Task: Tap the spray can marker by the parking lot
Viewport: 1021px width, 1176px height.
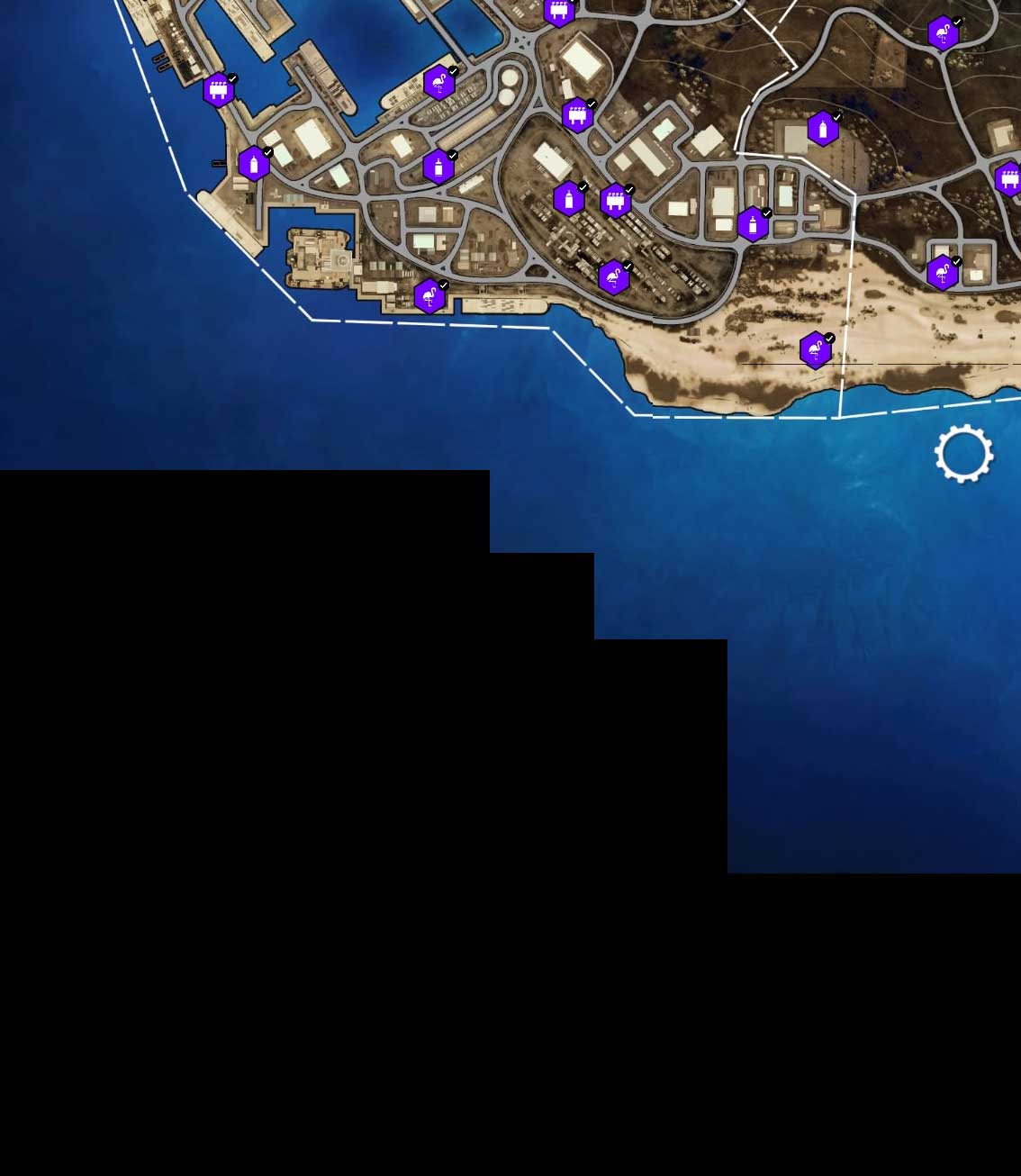Action: click(x=822, y=129)
